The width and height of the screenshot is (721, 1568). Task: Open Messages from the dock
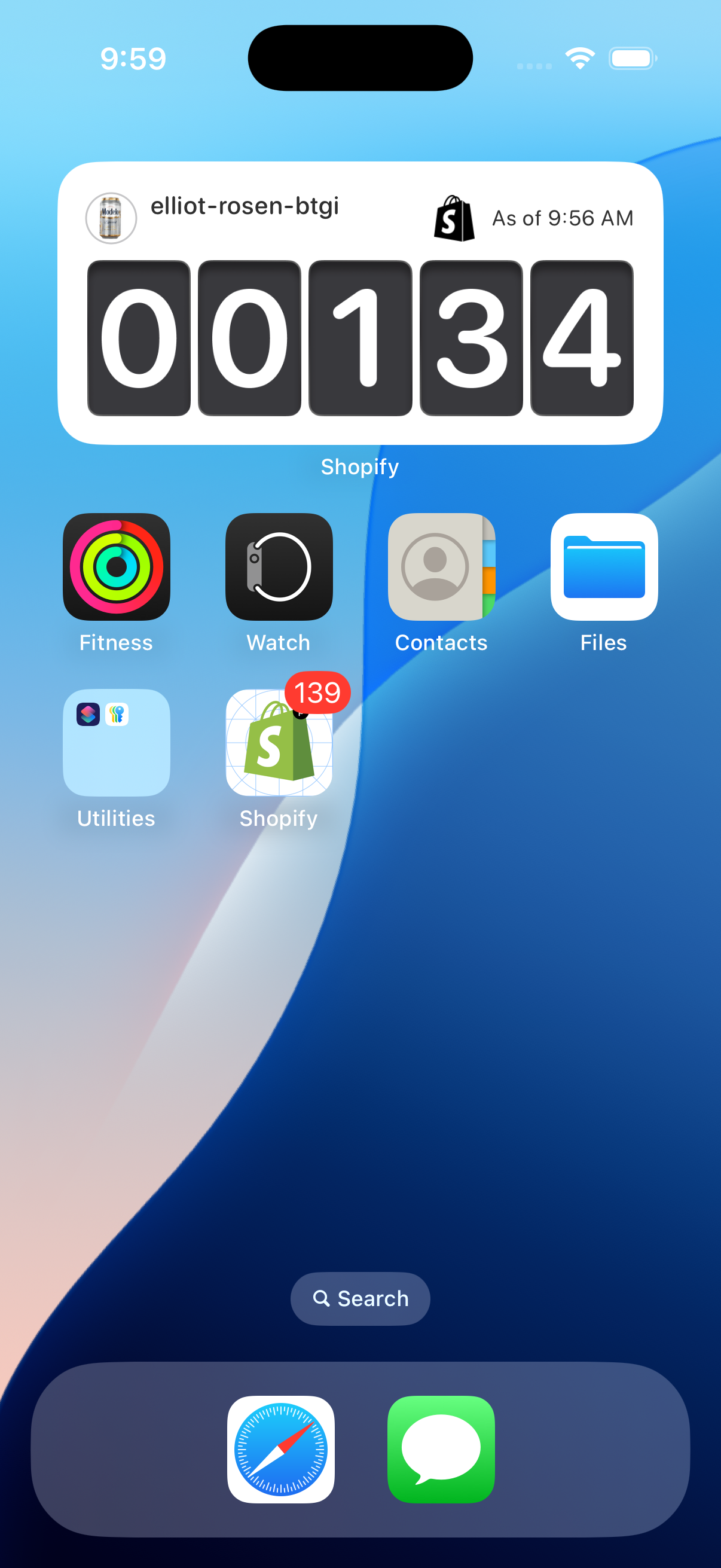tap(441, 1450)
